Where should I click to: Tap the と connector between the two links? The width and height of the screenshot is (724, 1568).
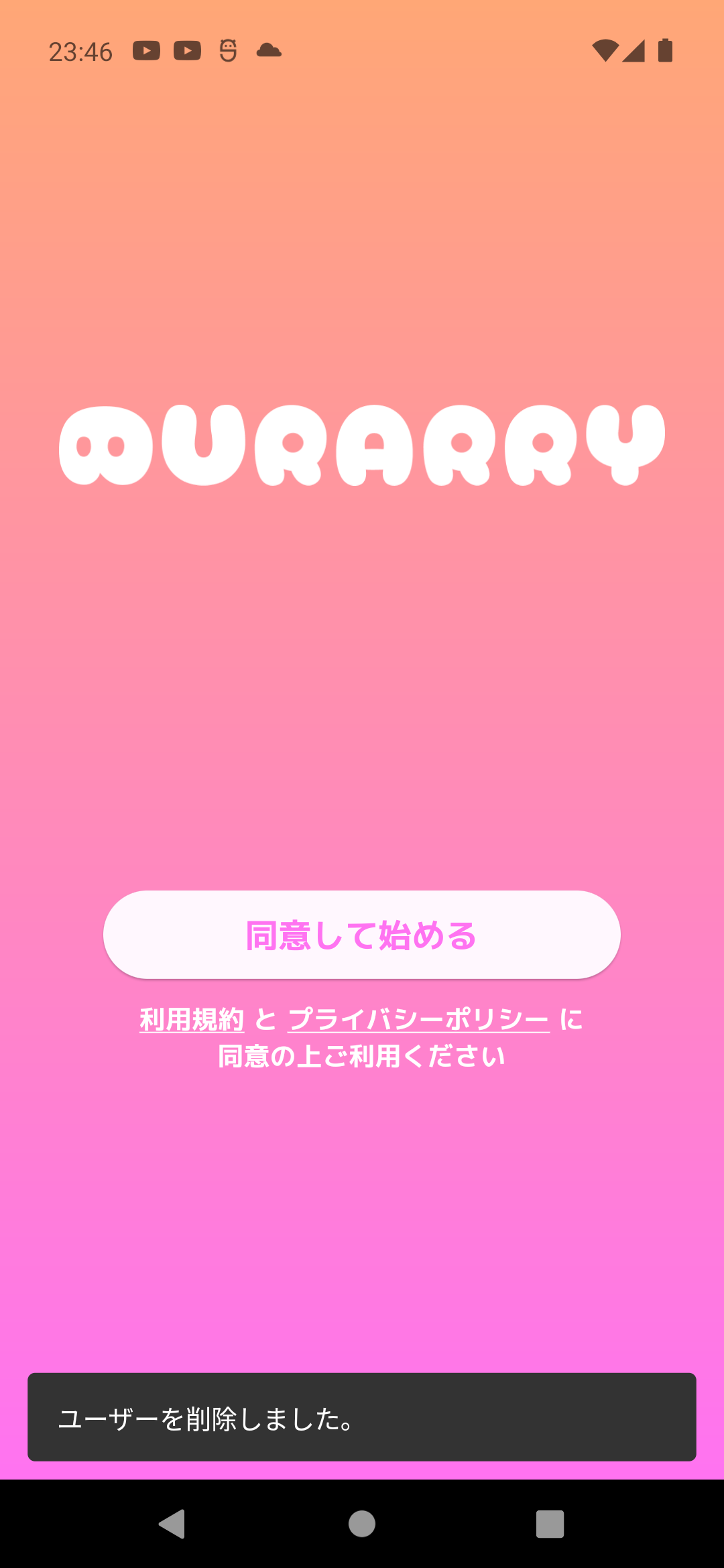pos(267,1019)
